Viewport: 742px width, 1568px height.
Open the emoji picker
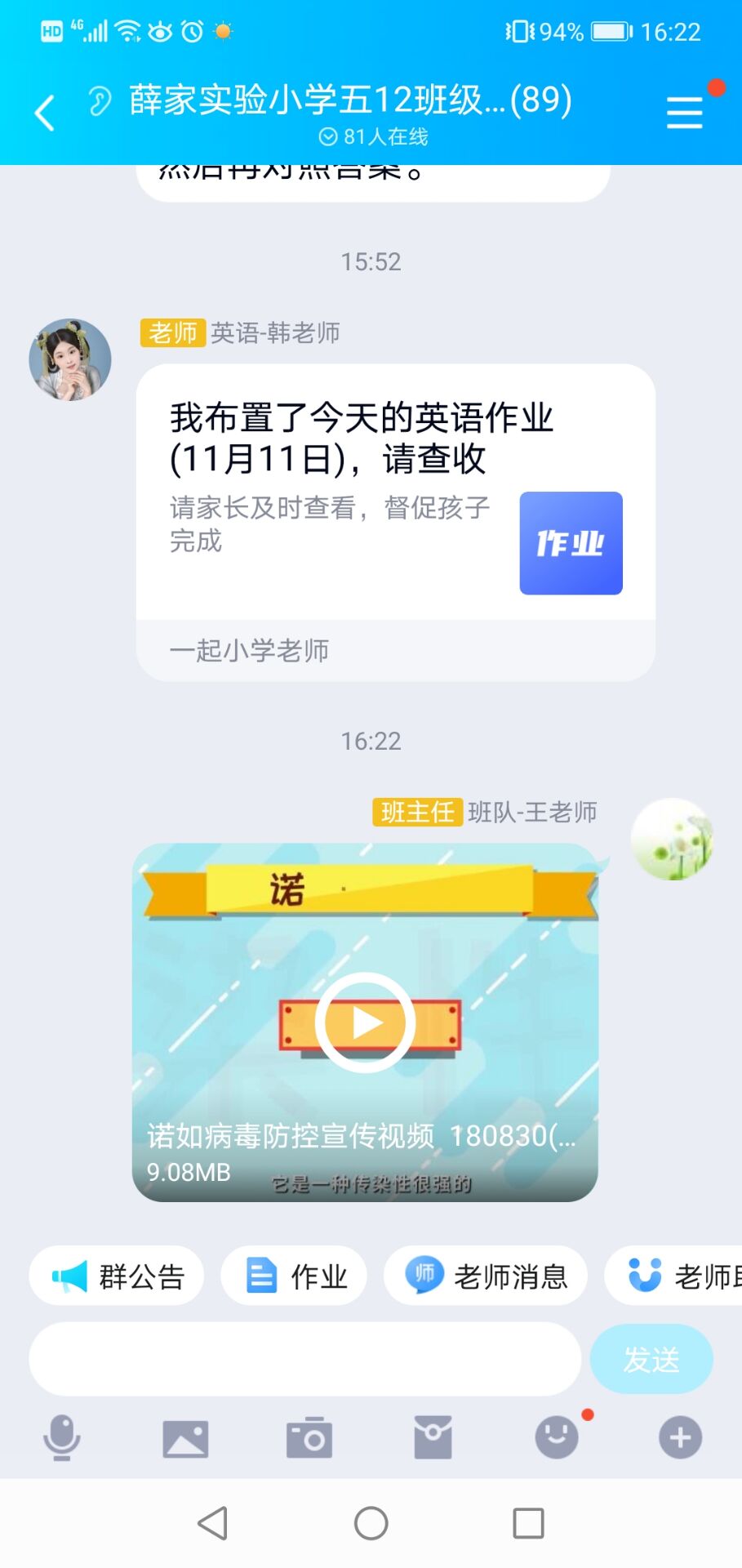(557, 1437)
